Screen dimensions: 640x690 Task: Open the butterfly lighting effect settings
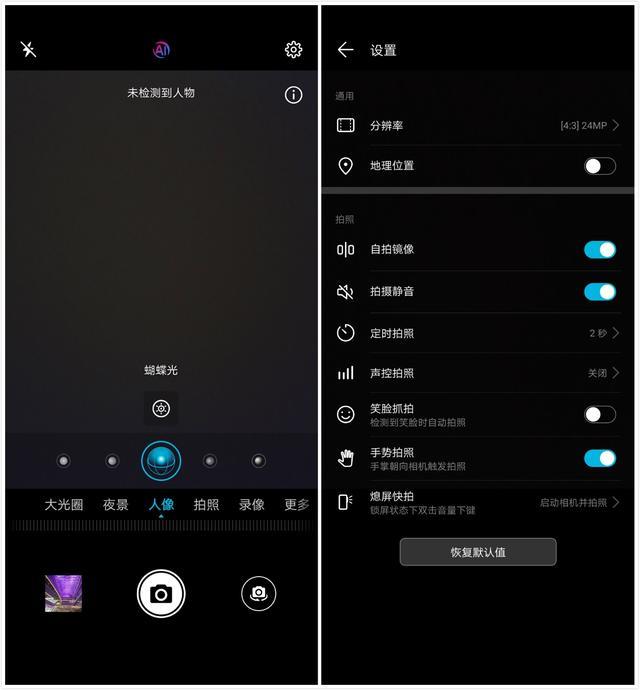[x=161, y=408]
